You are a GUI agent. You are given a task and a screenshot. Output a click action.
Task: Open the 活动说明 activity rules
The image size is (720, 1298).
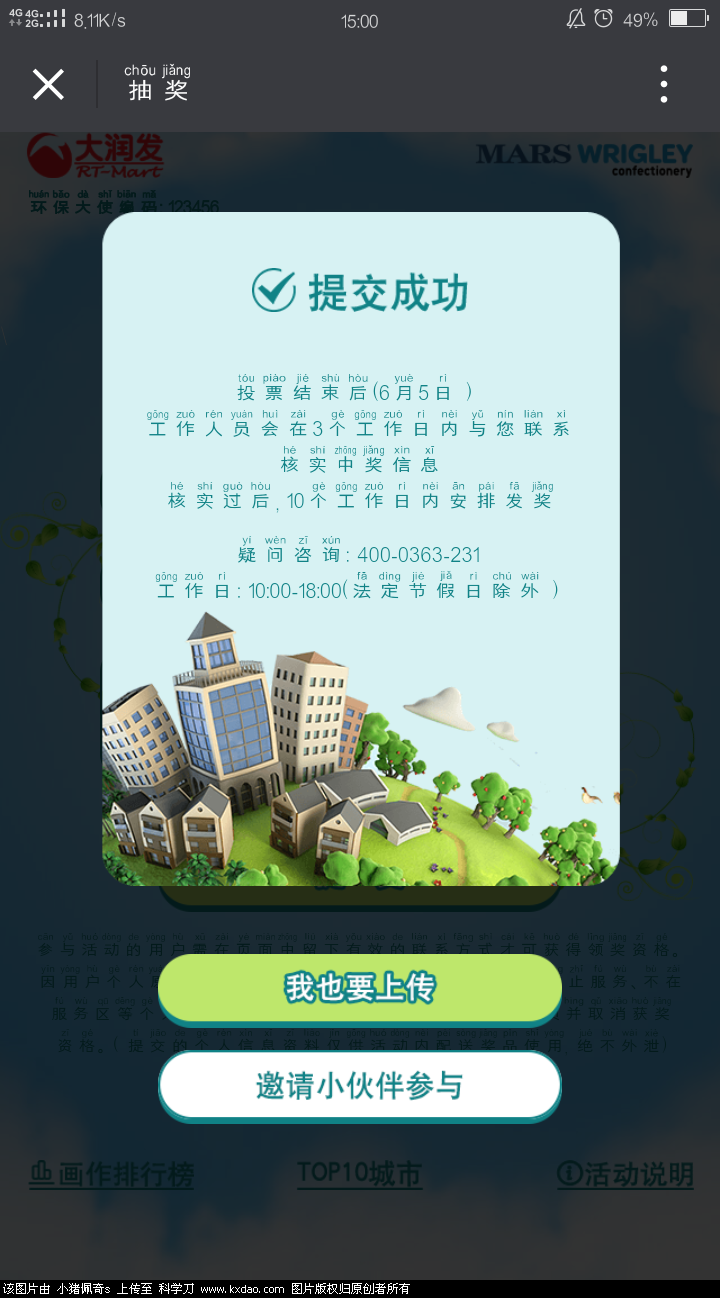coord(634,1176)
